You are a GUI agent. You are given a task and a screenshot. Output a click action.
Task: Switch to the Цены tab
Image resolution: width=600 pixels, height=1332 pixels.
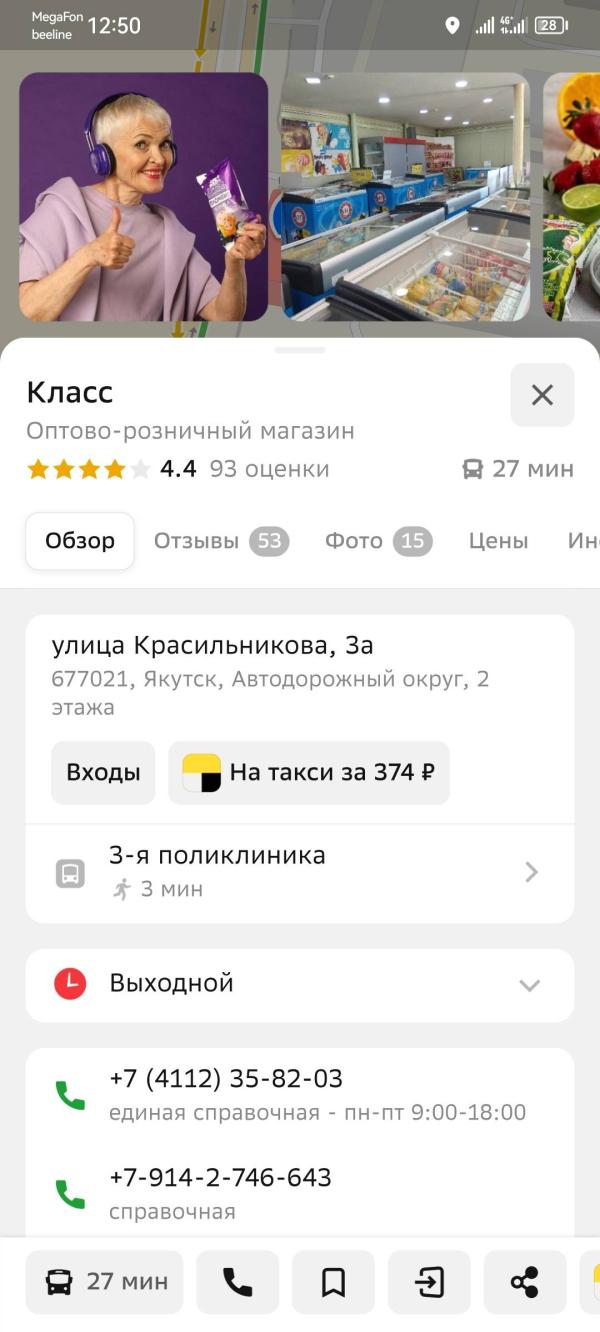click(498, 541)
